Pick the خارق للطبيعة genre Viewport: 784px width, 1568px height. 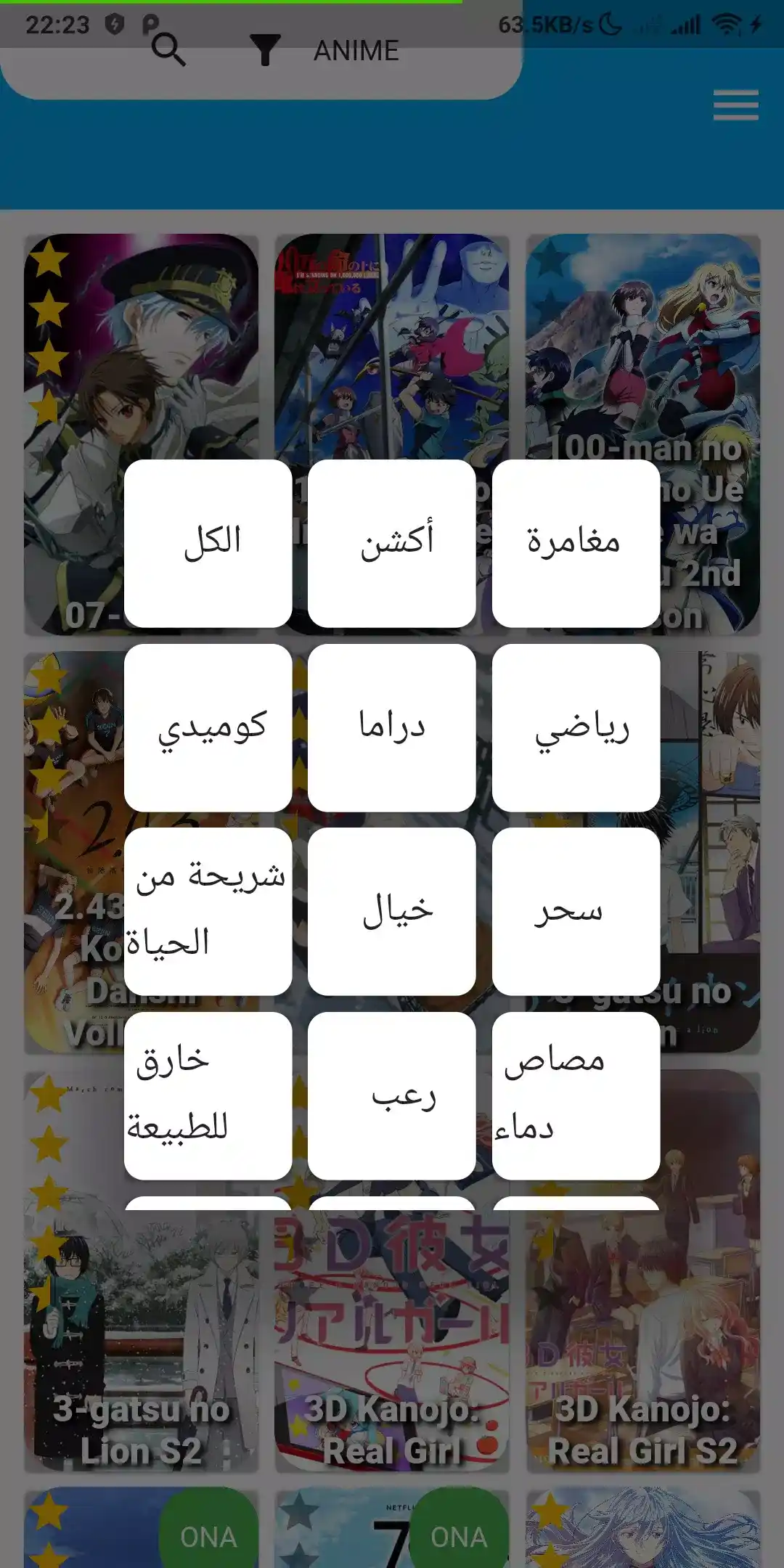208,1095
